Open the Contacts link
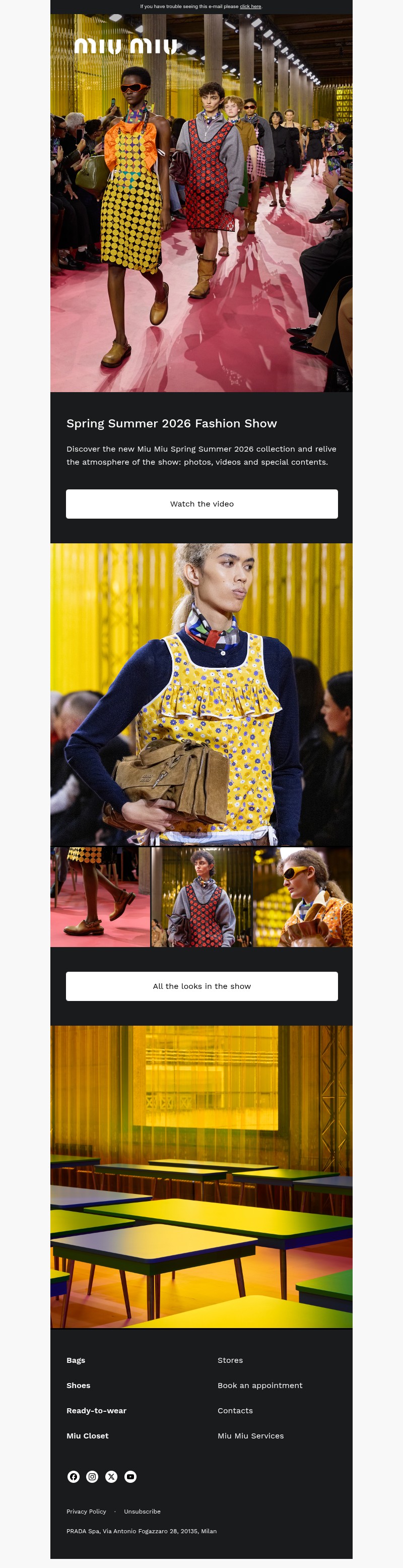Viewport: 403px width, 1568px height. (235, 1410)
